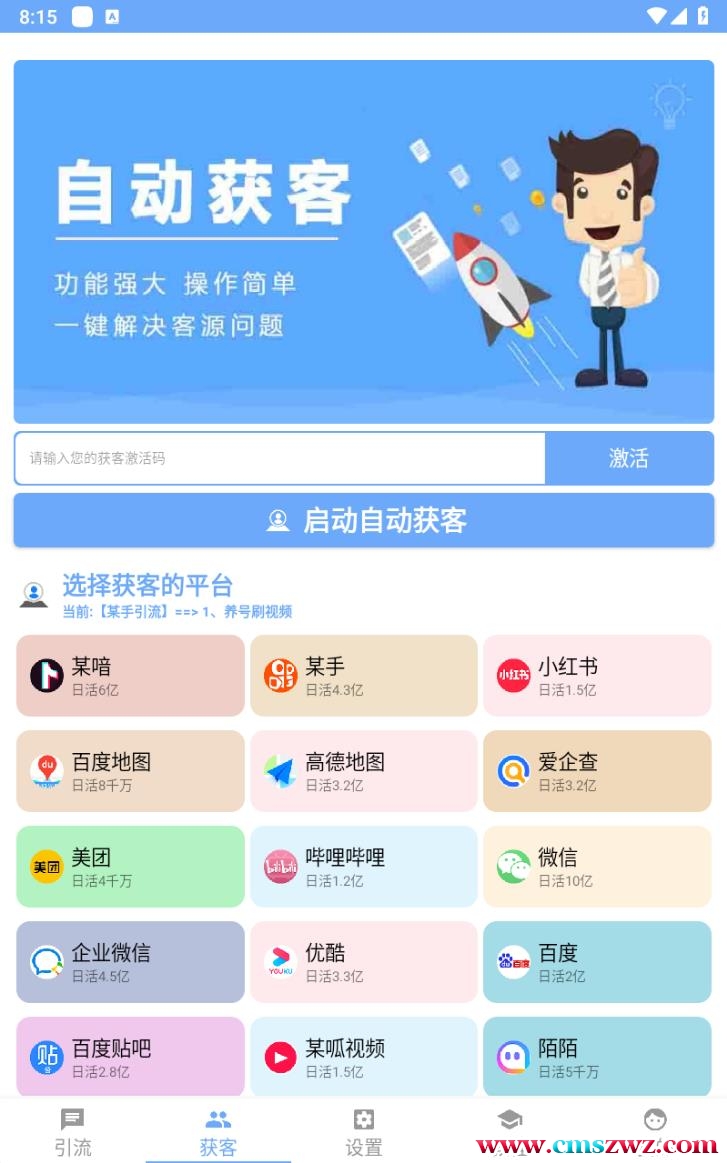This screenshot has height=1163, width=727.
Task: Pick the 百度地图 platform
Action: pyautogui.click(x=130, y=771)
